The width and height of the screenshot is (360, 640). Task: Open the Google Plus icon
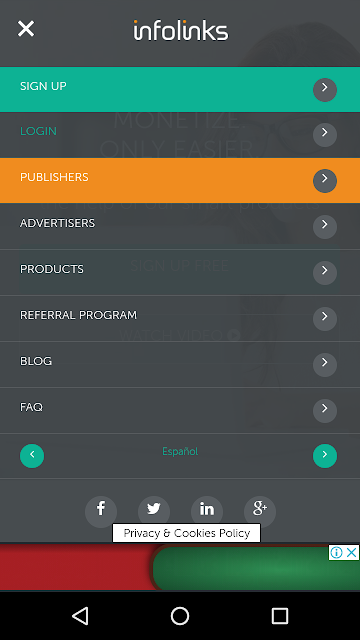[260, 510]
